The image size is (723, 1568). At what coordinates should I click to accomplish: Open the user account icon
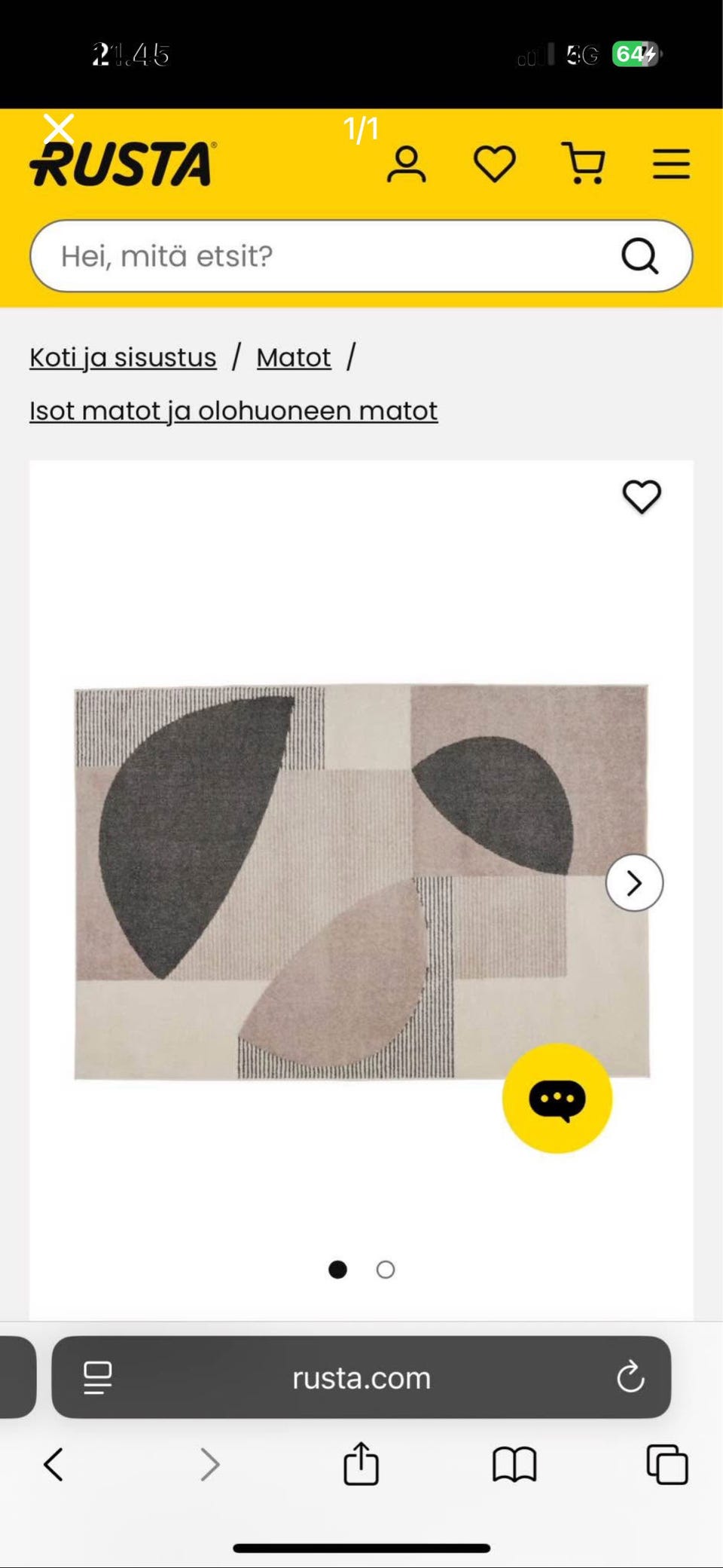407,164
